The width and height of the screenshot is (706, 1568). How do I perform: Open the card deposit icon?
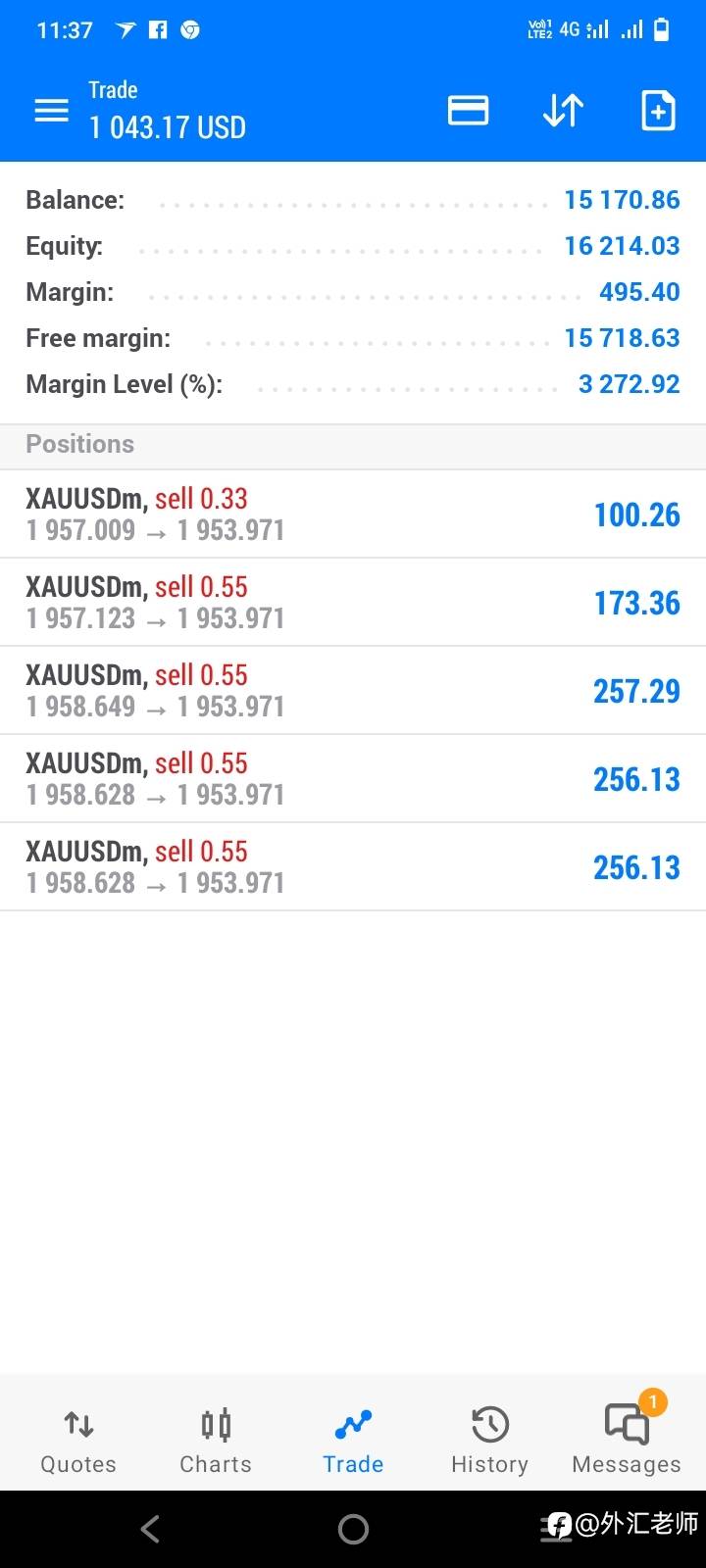click(x=468, y=111)
